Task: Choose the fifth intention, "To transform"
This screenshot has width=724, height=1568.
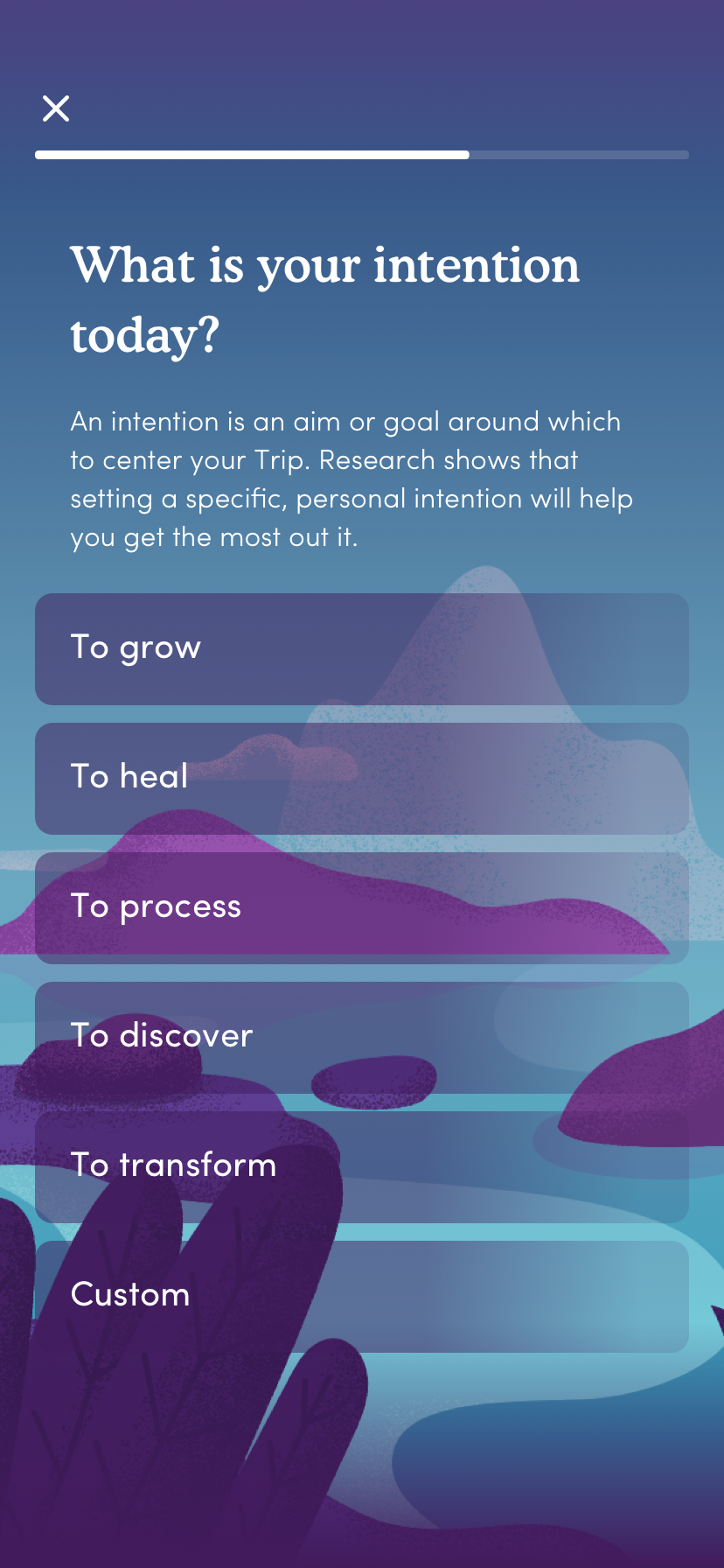Action: click(x=362, y=1165)
